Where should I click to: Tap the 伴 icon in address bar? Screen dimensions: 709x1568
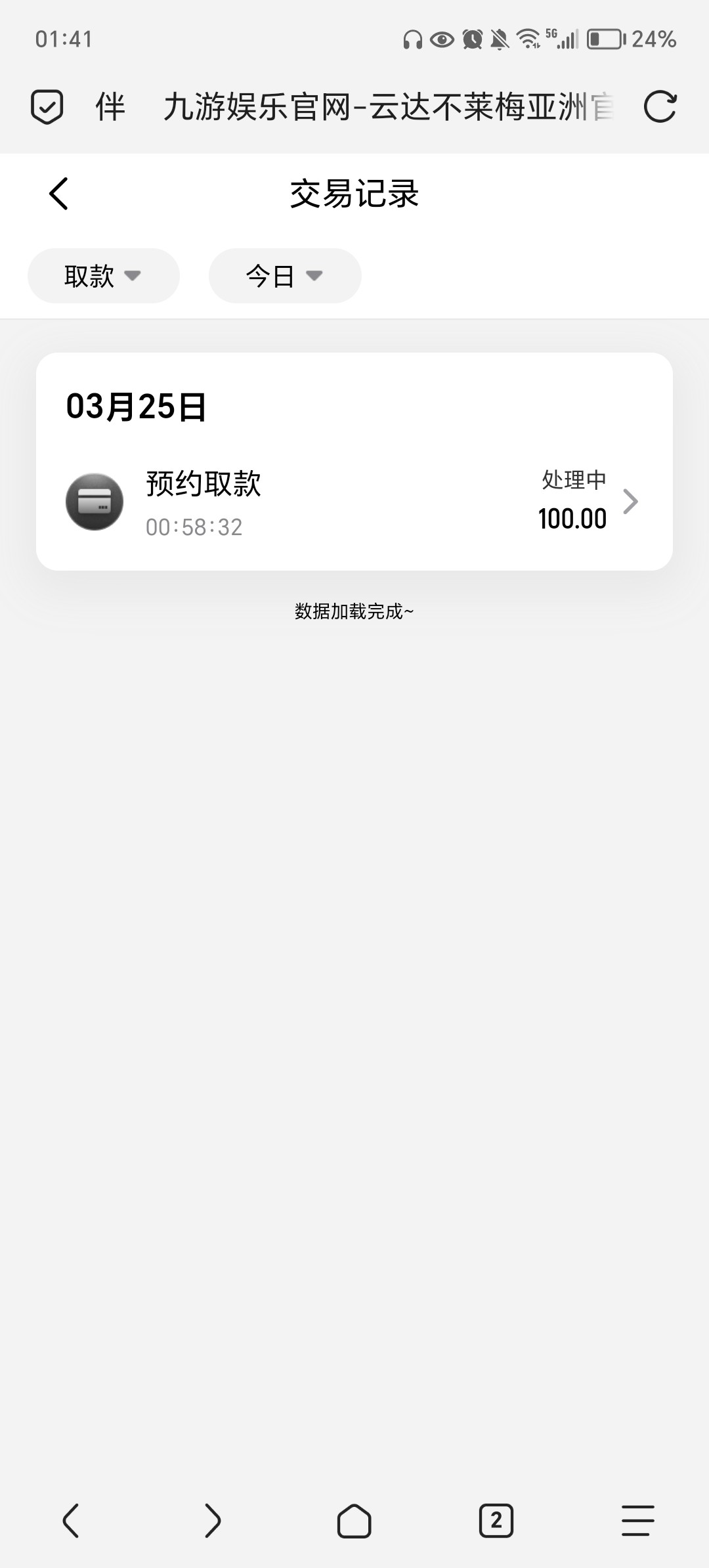[110, 107]
